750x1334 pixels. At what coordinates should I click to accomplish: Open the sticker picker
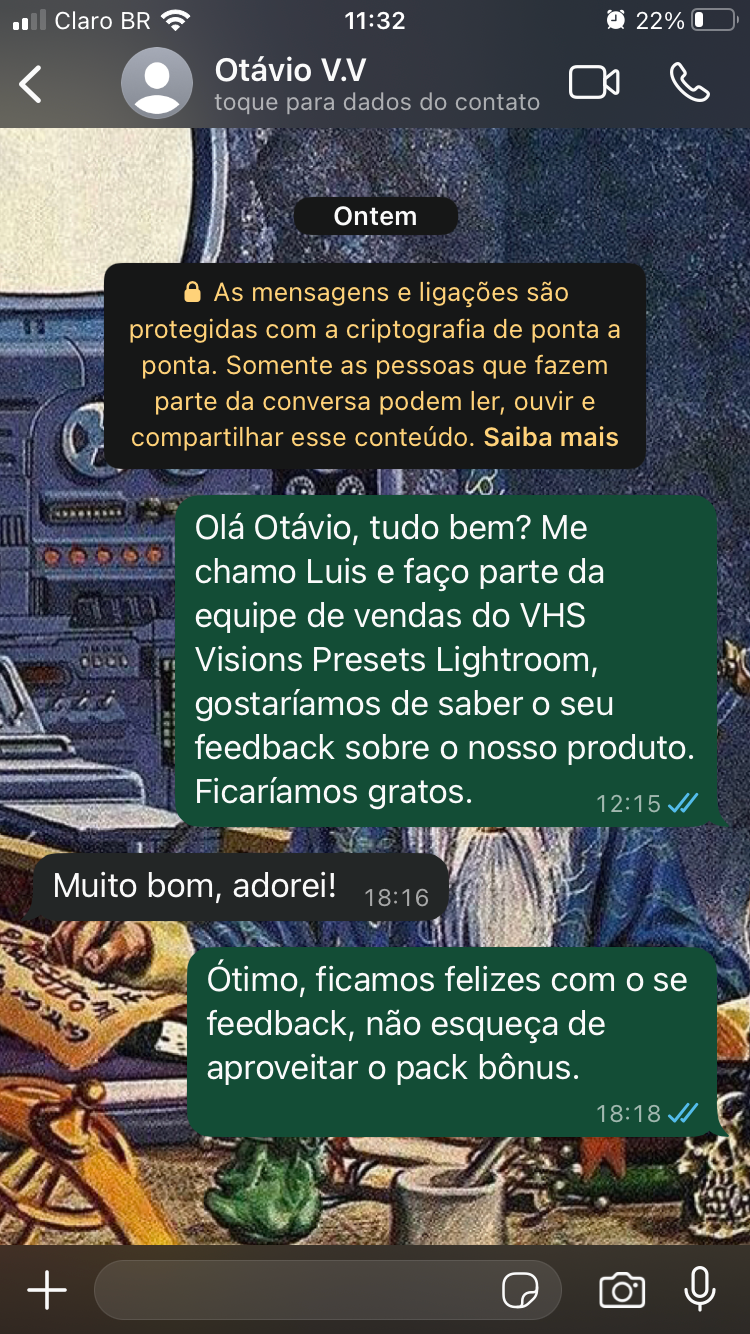[520, 1290]
